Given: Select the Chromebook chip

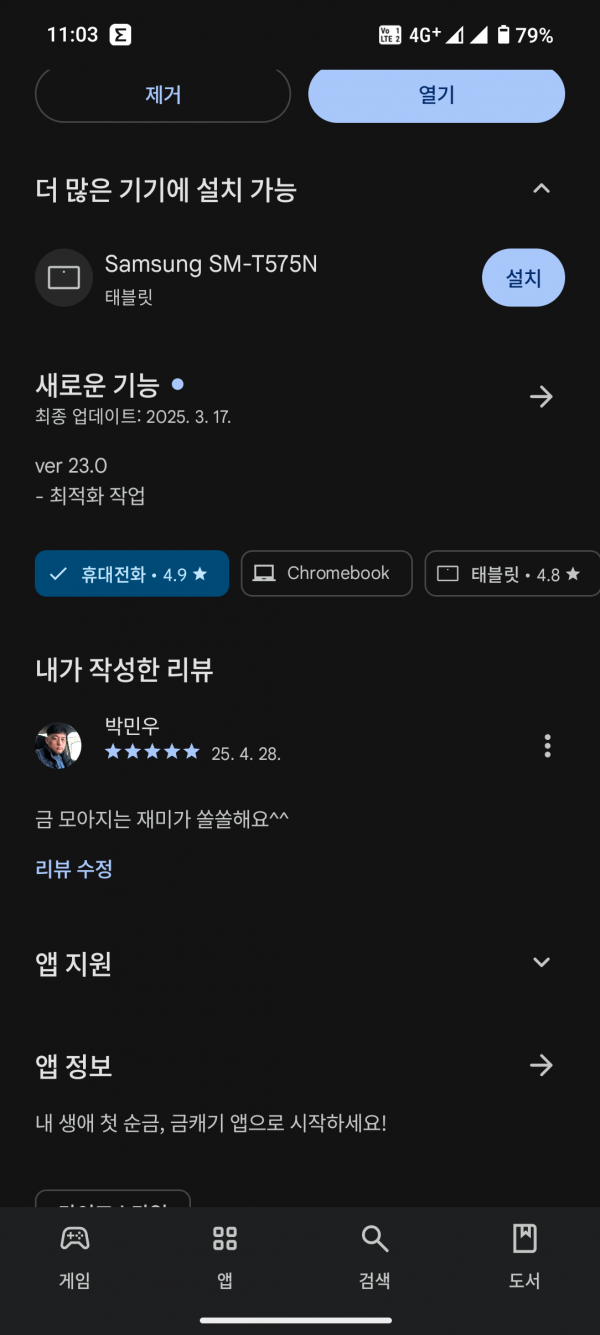Looking at the screenshot, I should [x=326, y=573].
